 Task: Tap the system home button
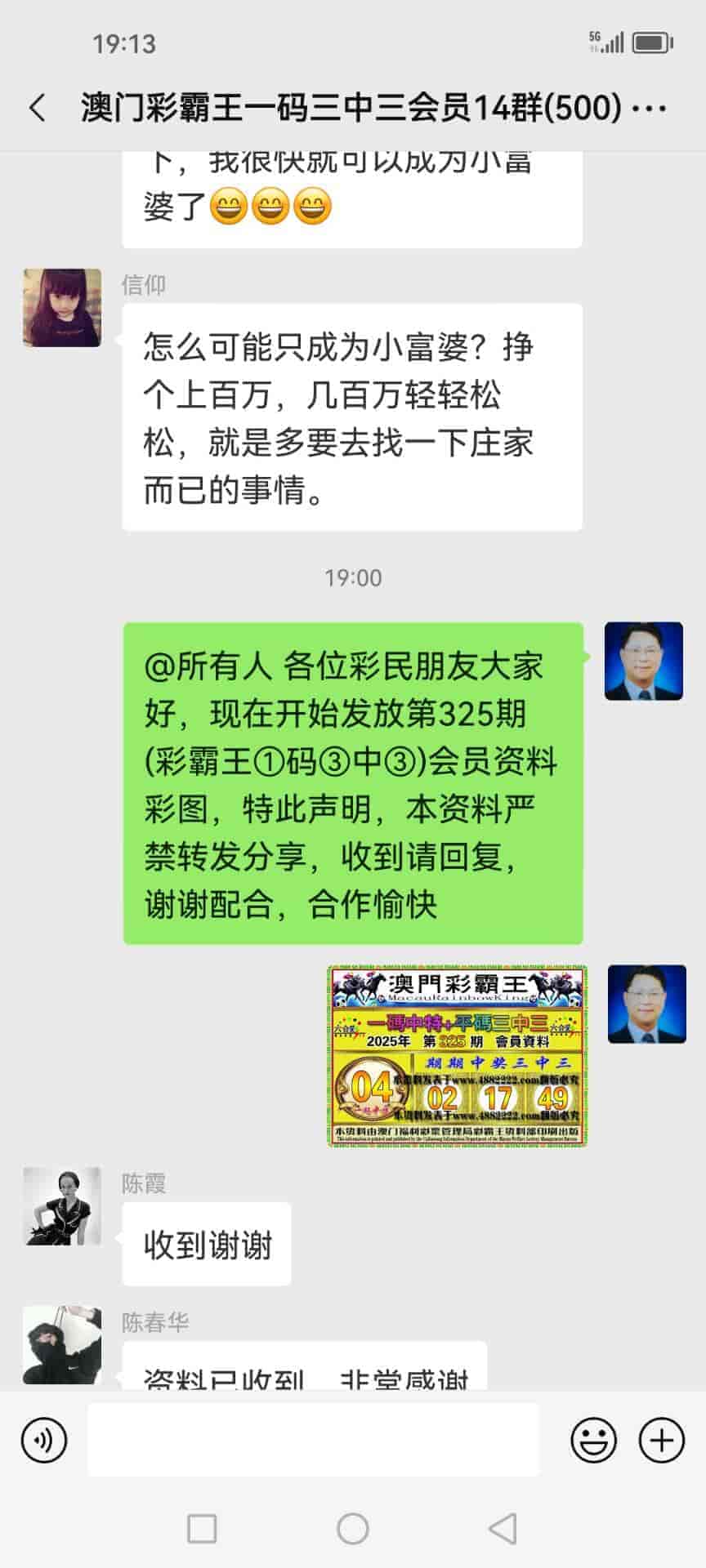[353, 1528]
